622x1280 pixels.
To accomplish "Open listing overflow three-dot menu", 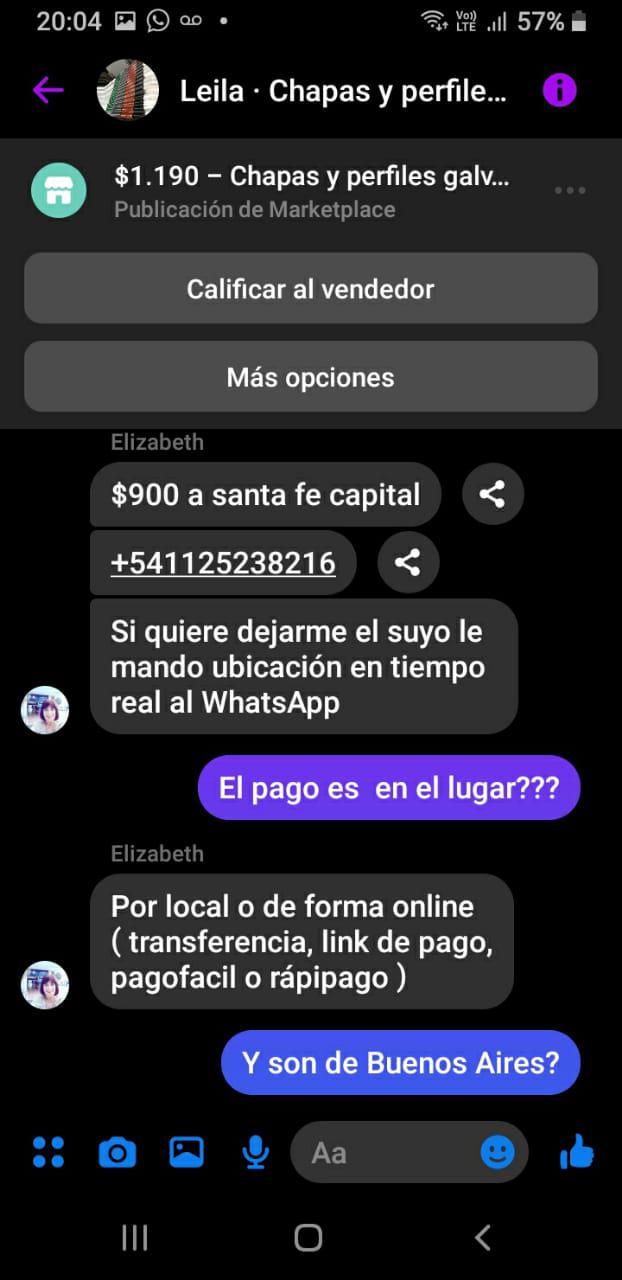I will [x=569, y=191].
